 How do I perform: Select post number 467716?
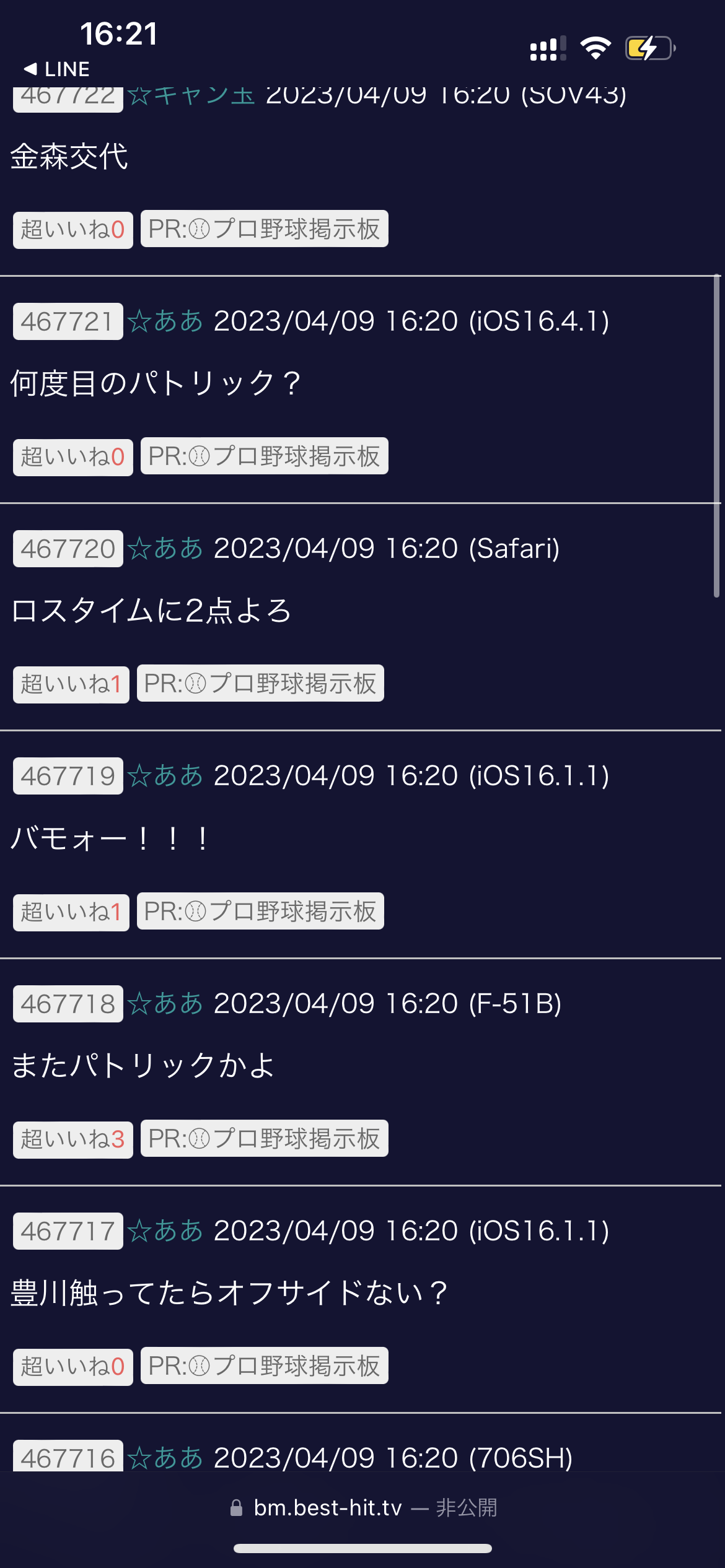pyautogui.click(x=68, y=1458)
